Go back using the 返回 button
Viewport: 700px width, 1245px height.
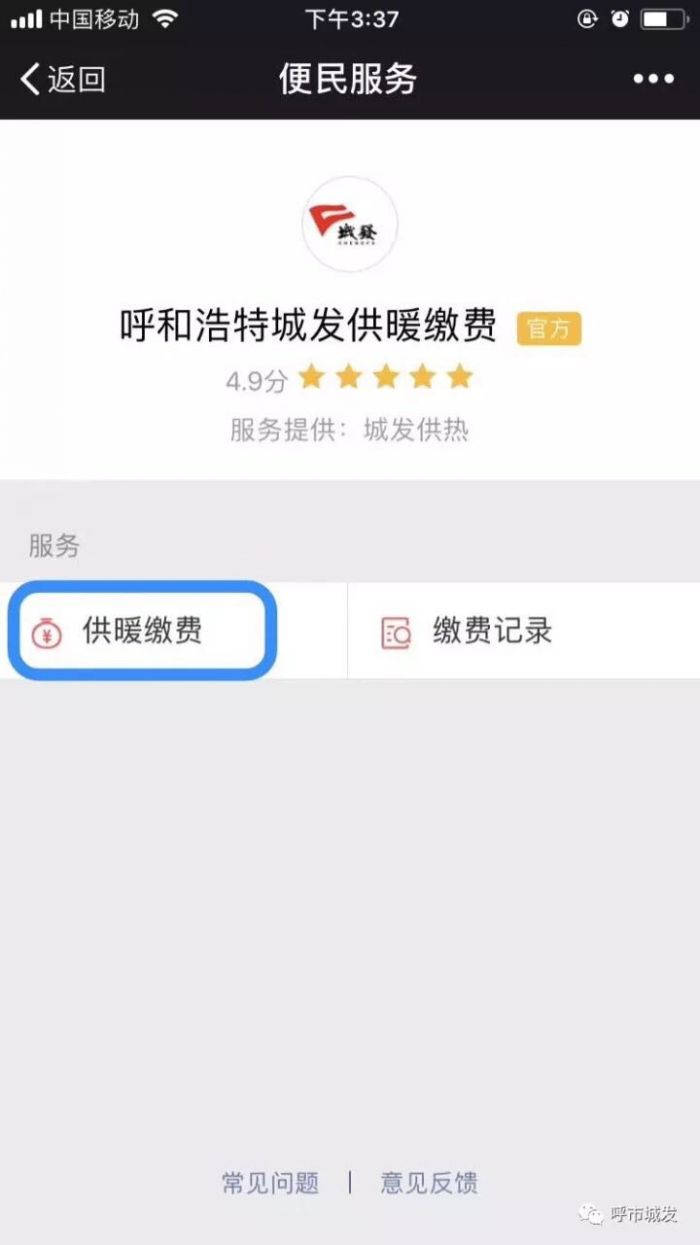[62, 79]
